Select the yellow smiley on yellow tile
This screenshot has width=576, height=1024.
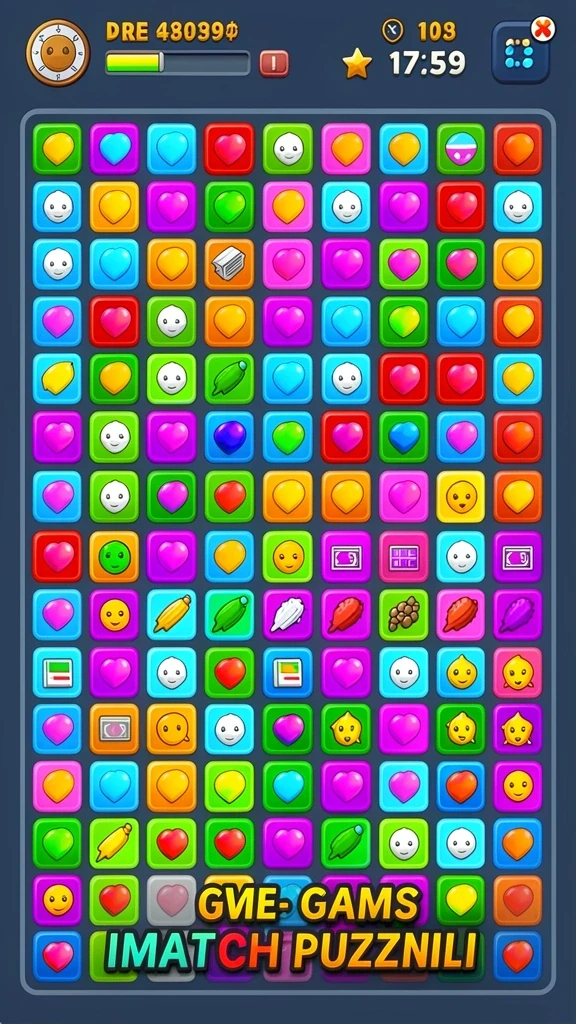tap(461, 496)
